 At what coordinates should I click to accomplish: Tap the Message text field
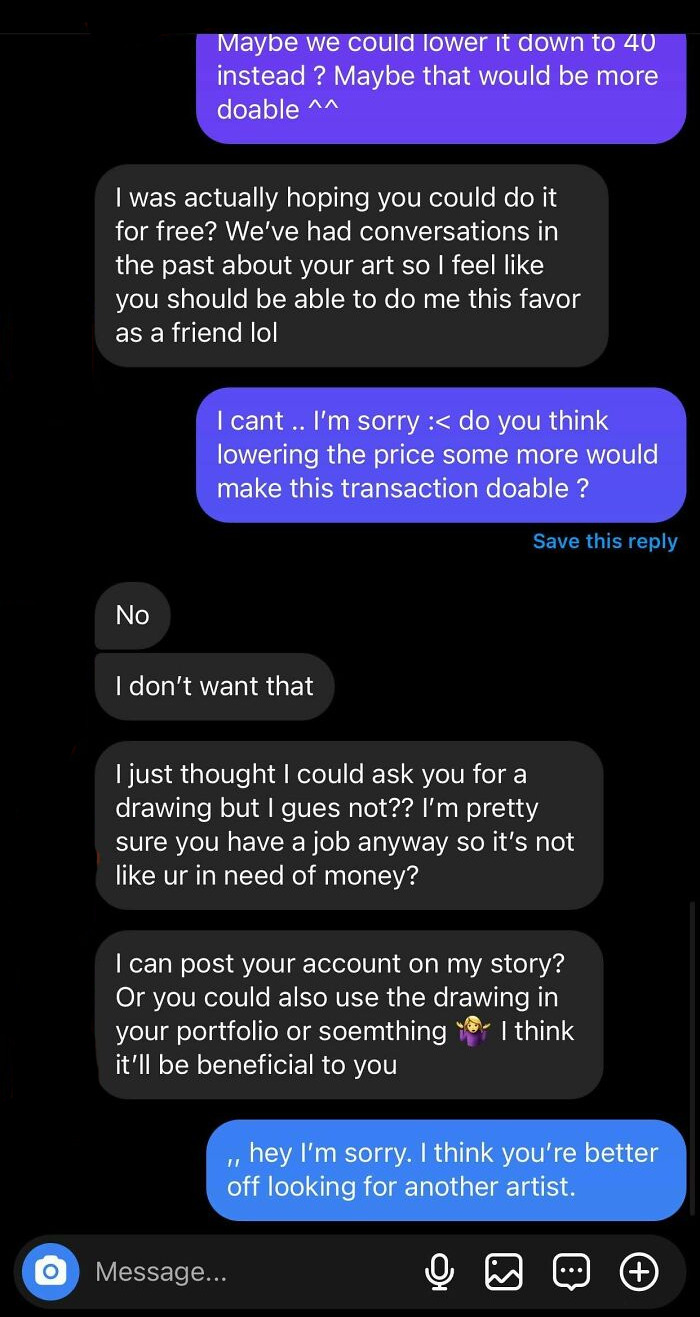[x=240, y=1272]
